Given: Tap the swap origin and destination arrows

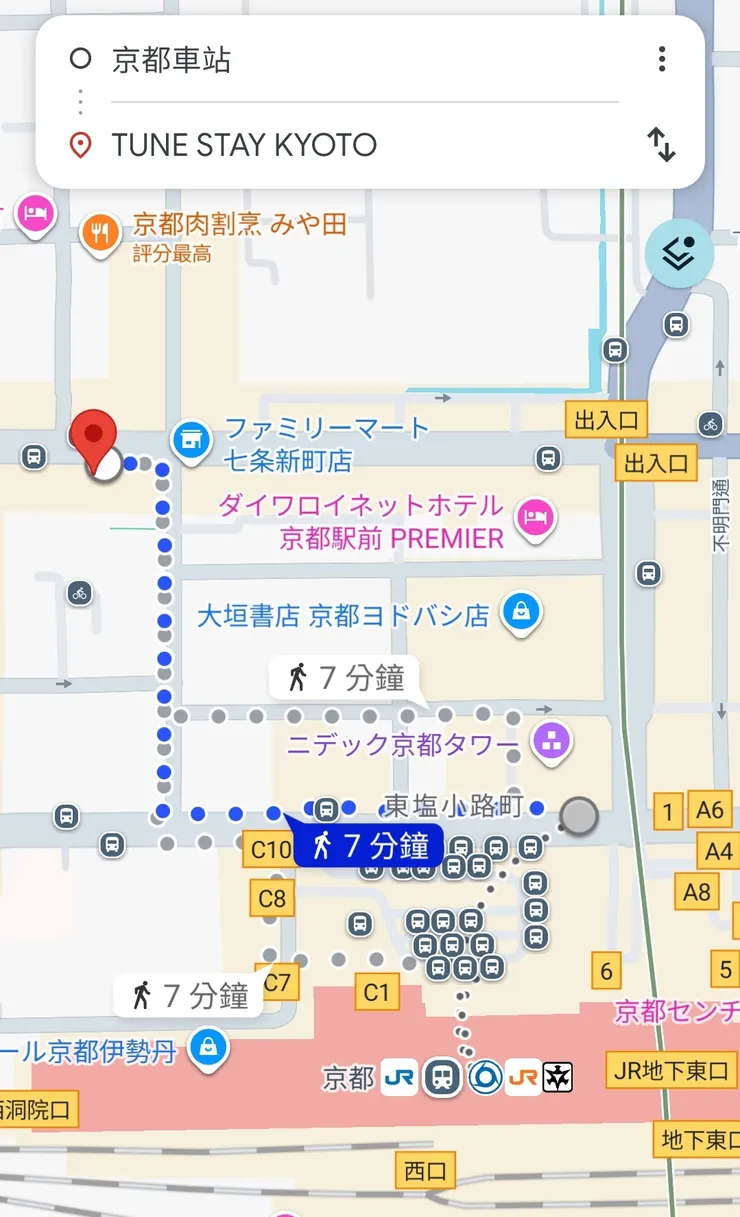Looking at the screenshot, I should (x=661, y=144).
